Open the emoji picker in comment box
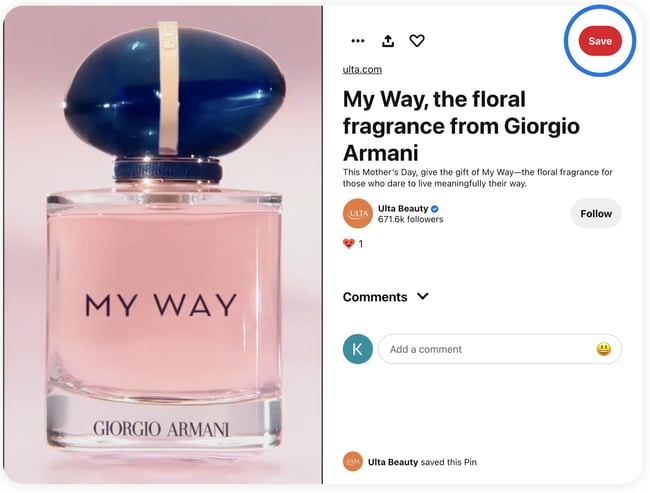The height and width of the screenshot is (493, 650). [x=604, y=349]
